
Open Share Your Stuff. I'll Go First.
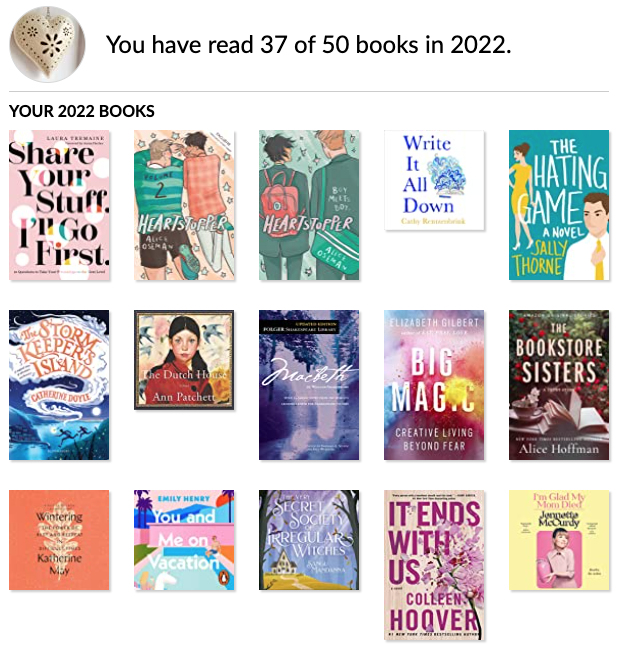[x=59, y=205]
